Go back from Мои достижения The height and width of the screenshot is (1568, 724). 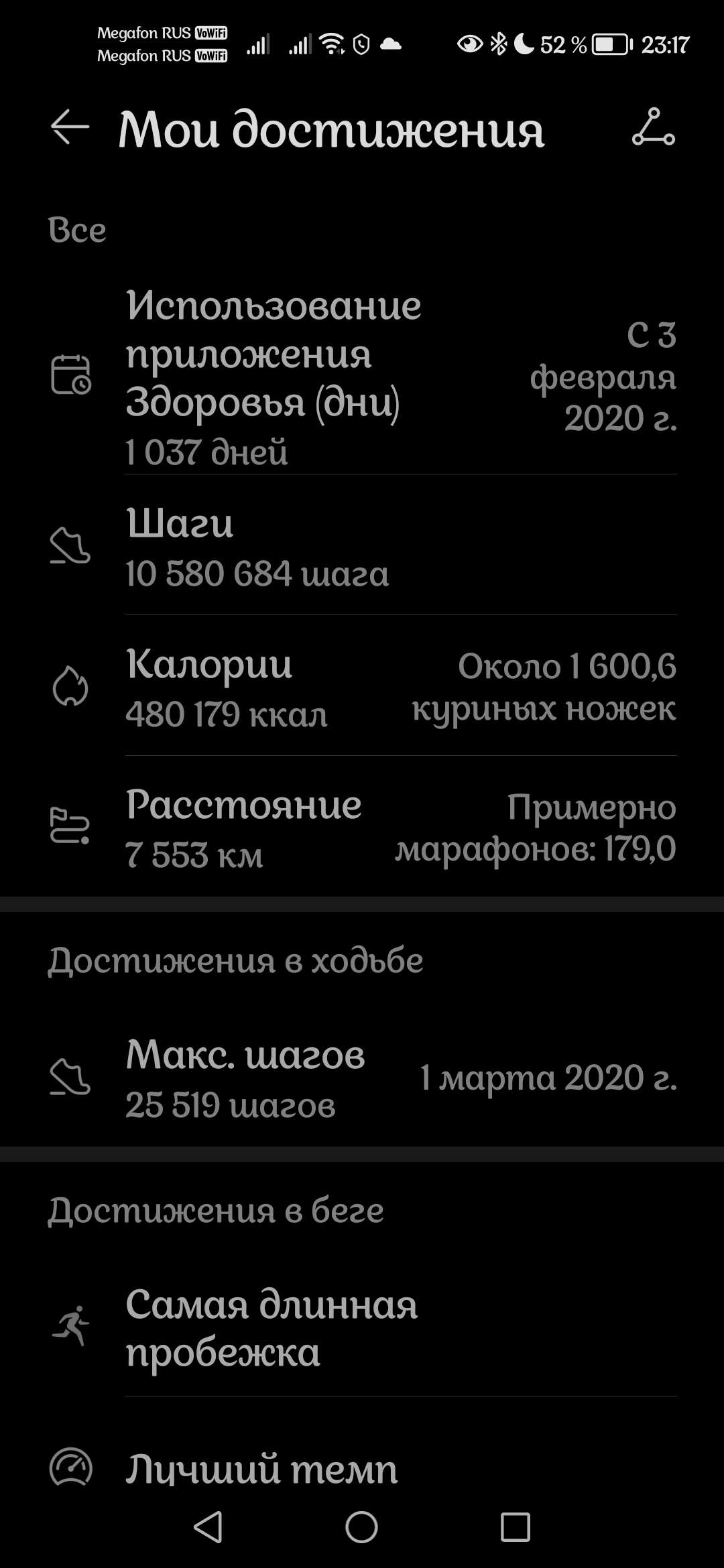(x=70, y=127)
